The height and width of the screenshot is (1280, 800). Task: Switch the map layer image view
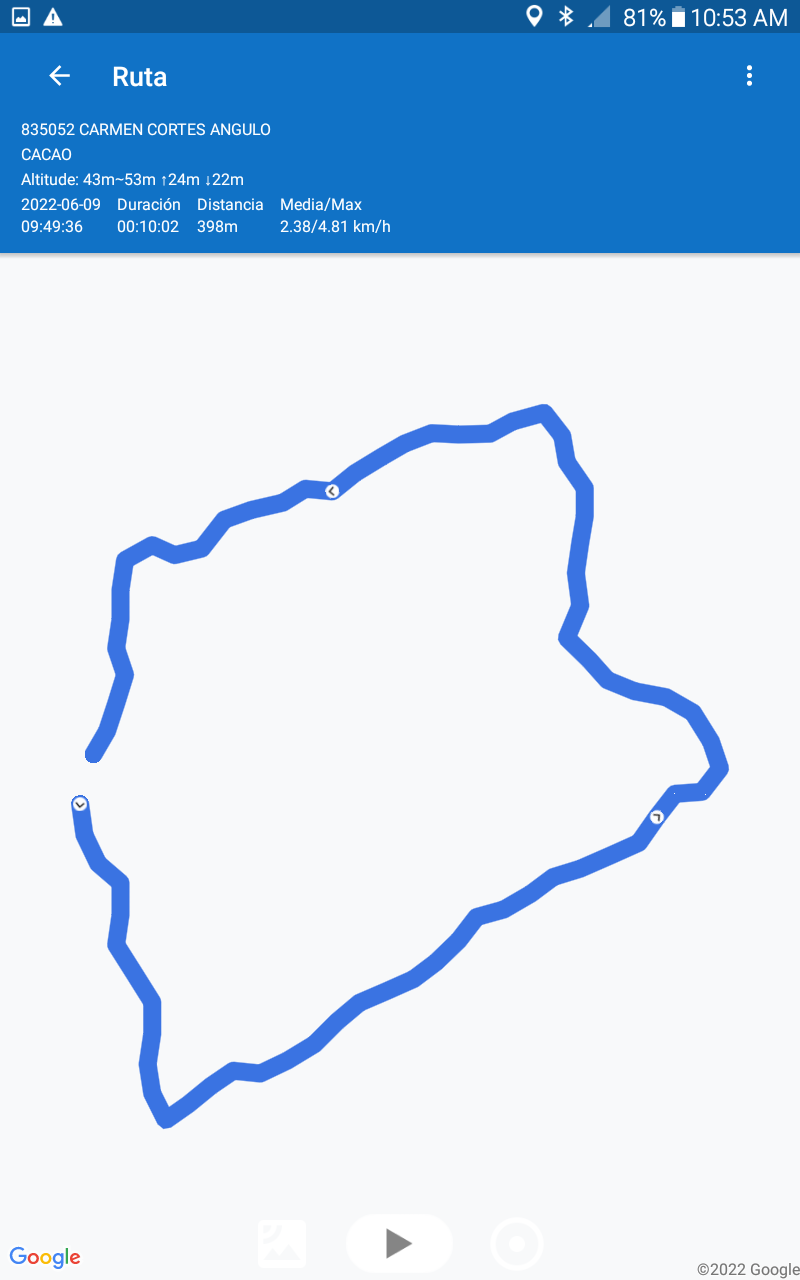click(x=282, y=1244)
